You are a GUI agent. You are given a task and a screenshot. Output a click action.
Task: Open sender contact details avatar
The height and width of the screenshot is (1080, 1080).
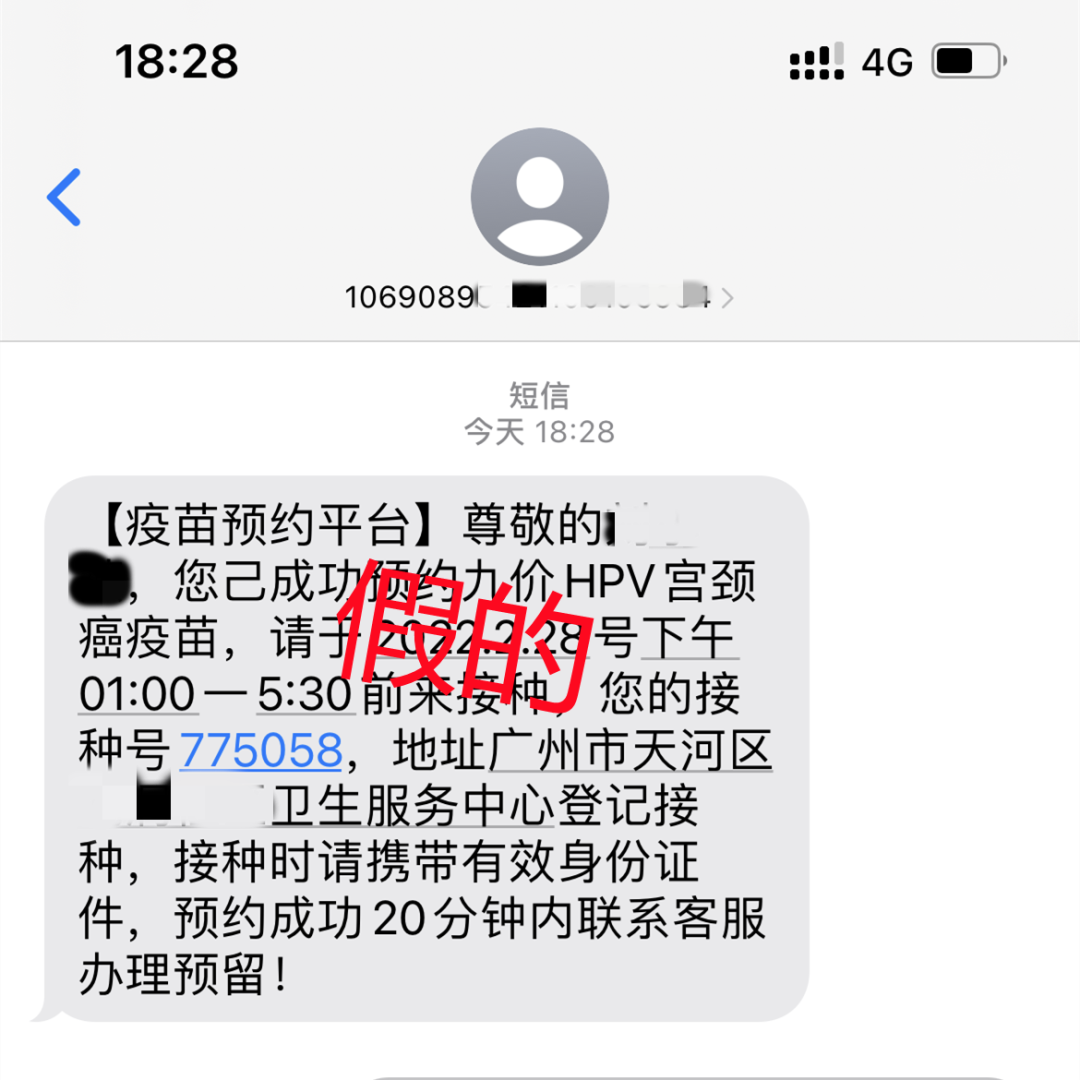pos(539,197)
